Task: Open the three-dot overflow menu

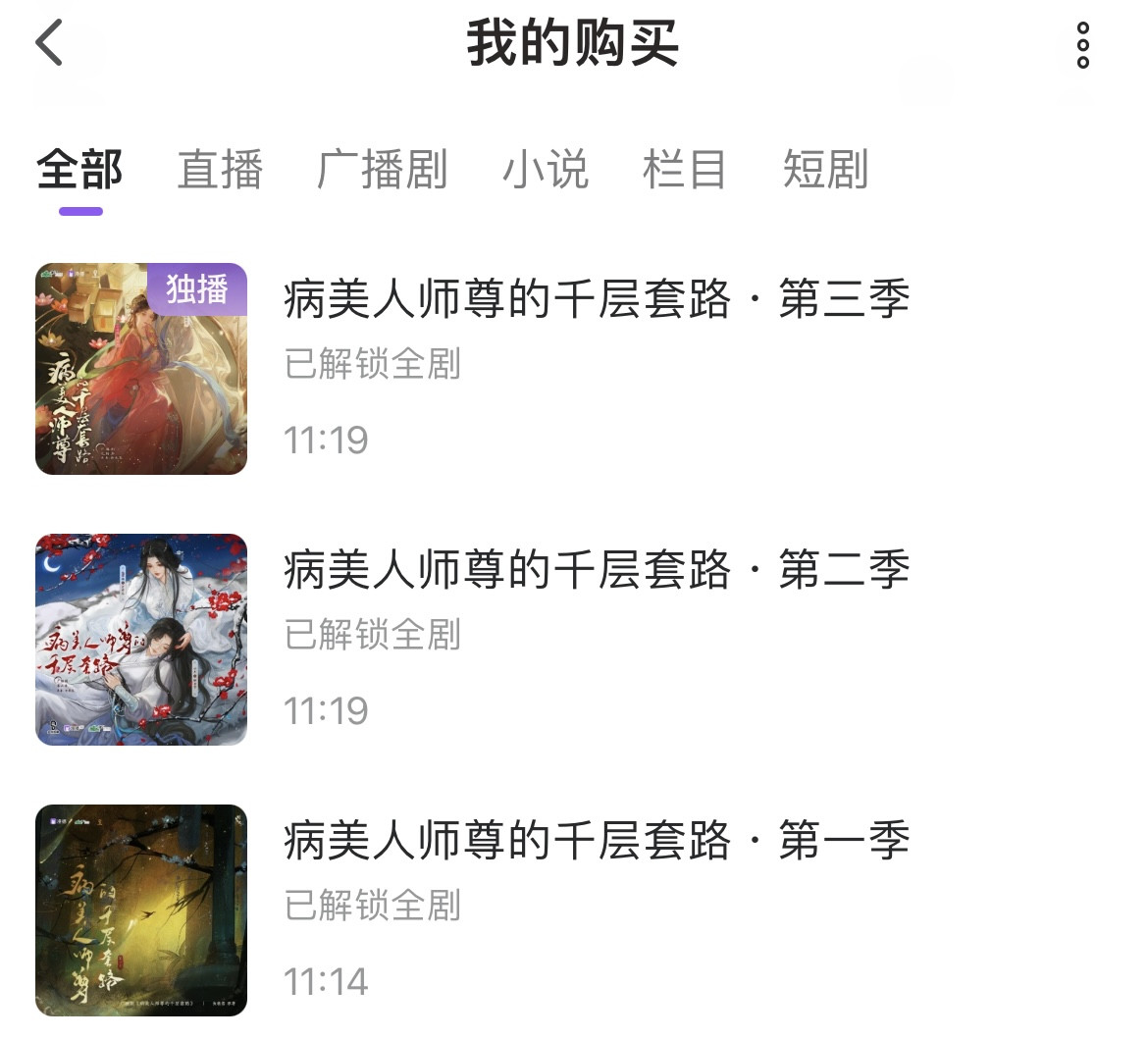Action: [x=1082, y=45]
